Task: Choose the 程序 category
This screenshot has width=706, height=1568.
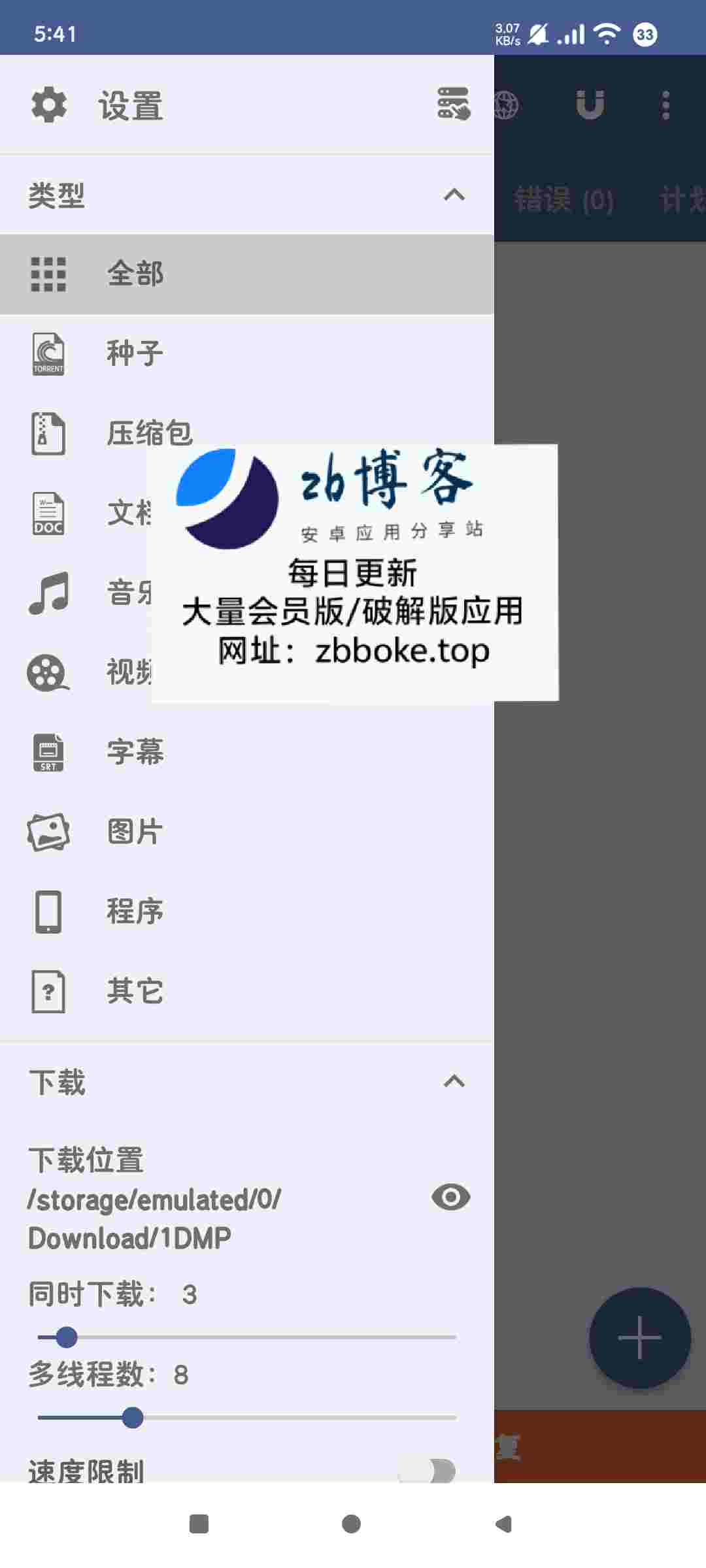Action: pos(247,911)
